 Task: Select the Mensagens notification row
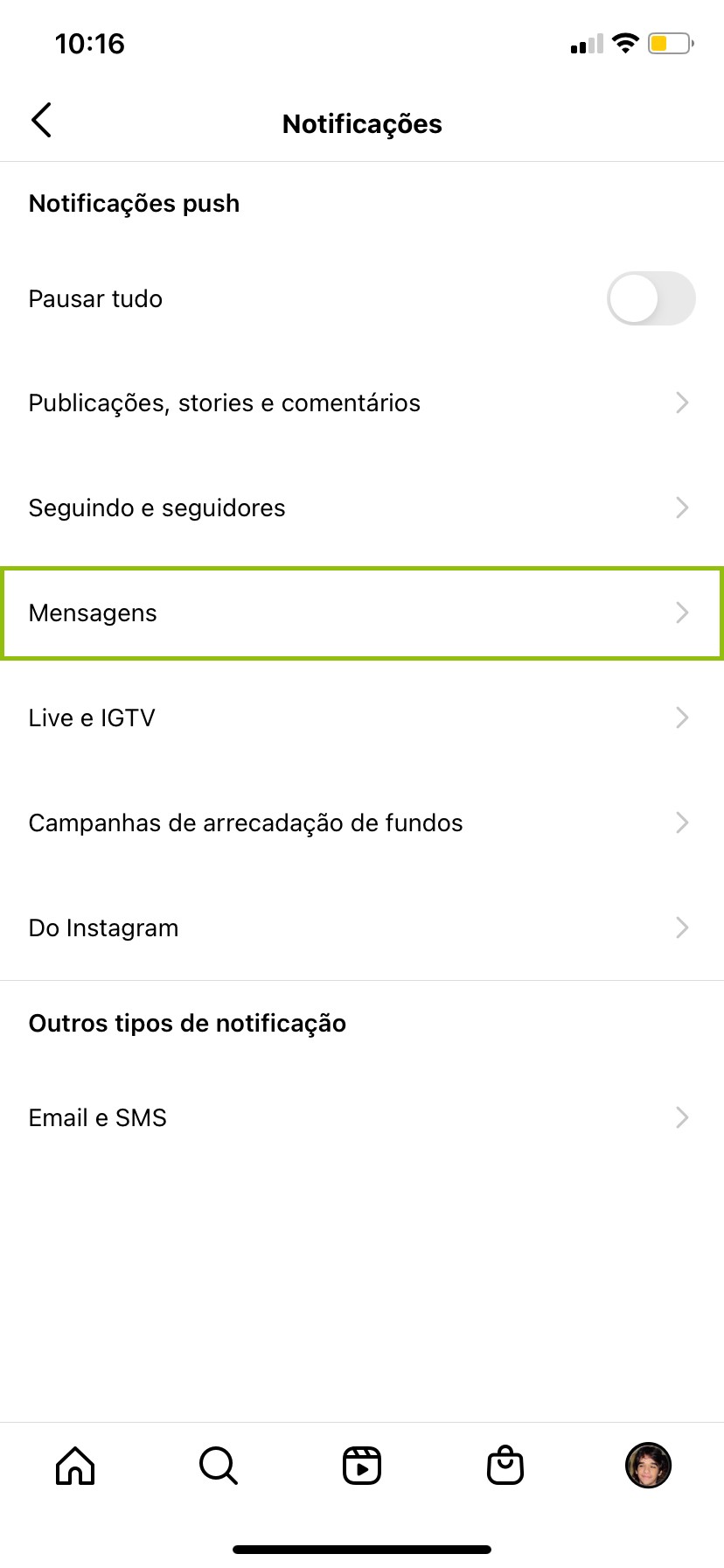[361, 612]
